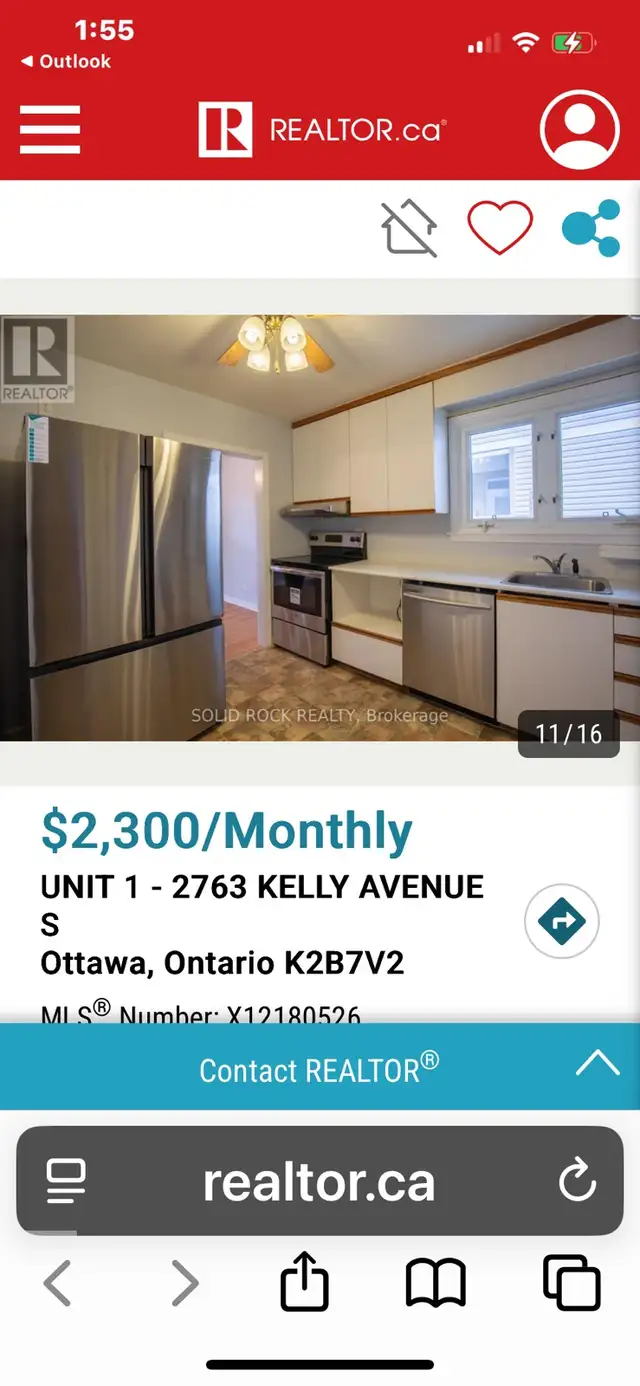Image resolution: width=640 pixels, height=1386 pixels.
Task: Return to the Outlook app
Action: click(66, 62)
